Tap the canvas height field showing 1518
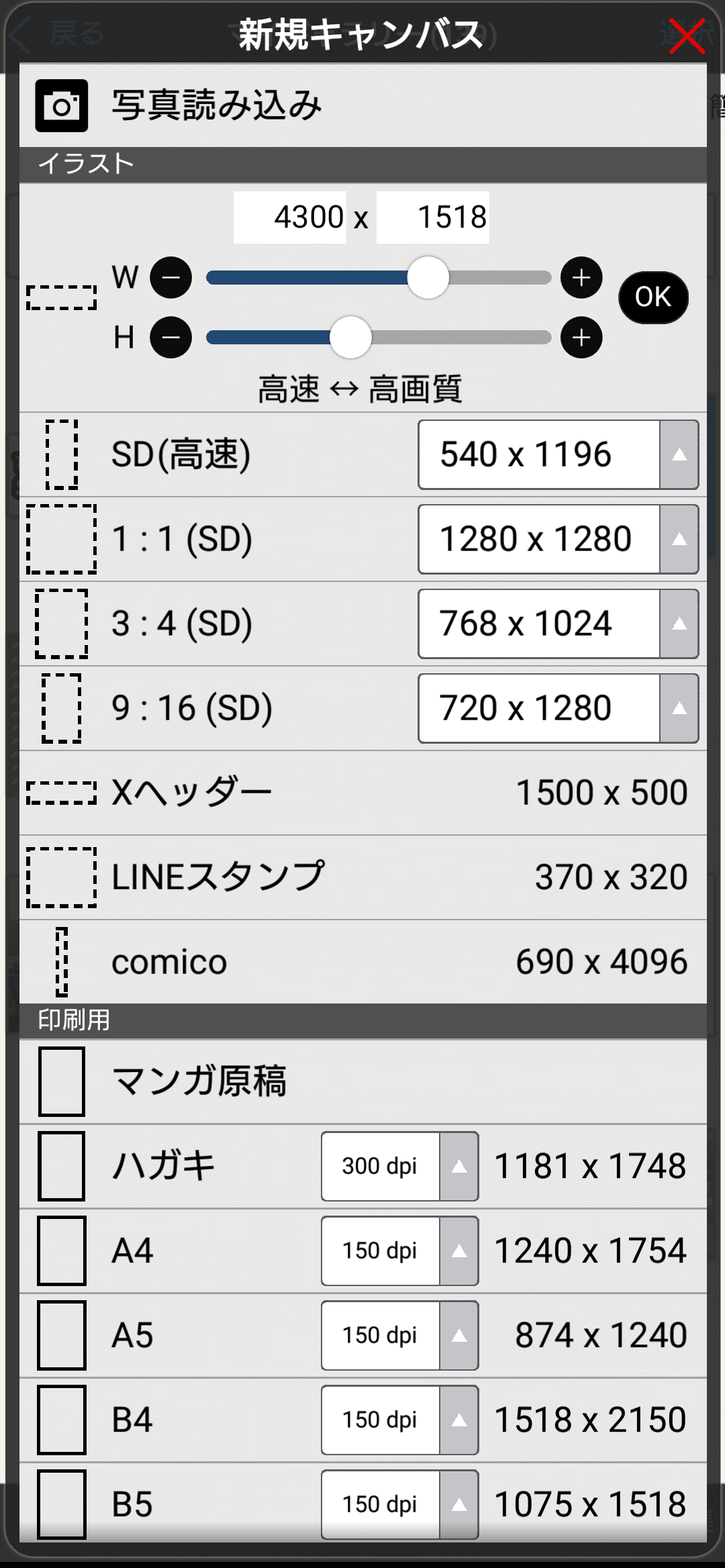The image size is (725, 1568). [433, 217]
